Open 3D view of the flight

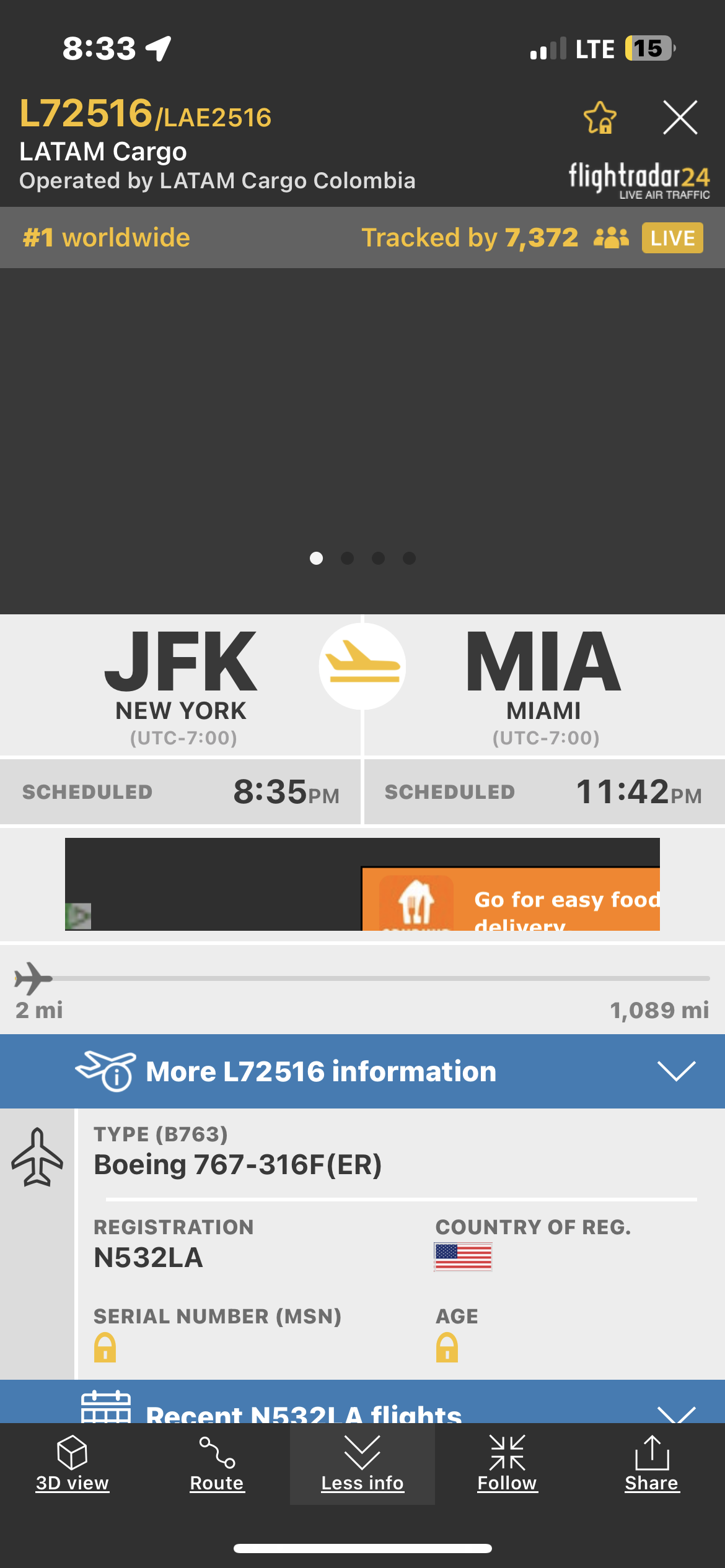[x=72, y=1464]
